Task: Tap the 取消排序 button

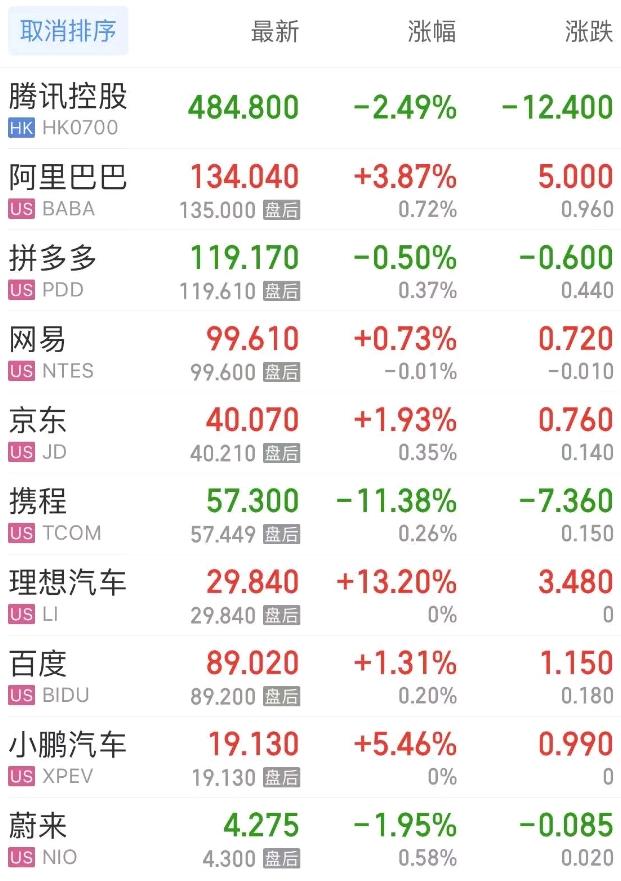Action: 68,32
